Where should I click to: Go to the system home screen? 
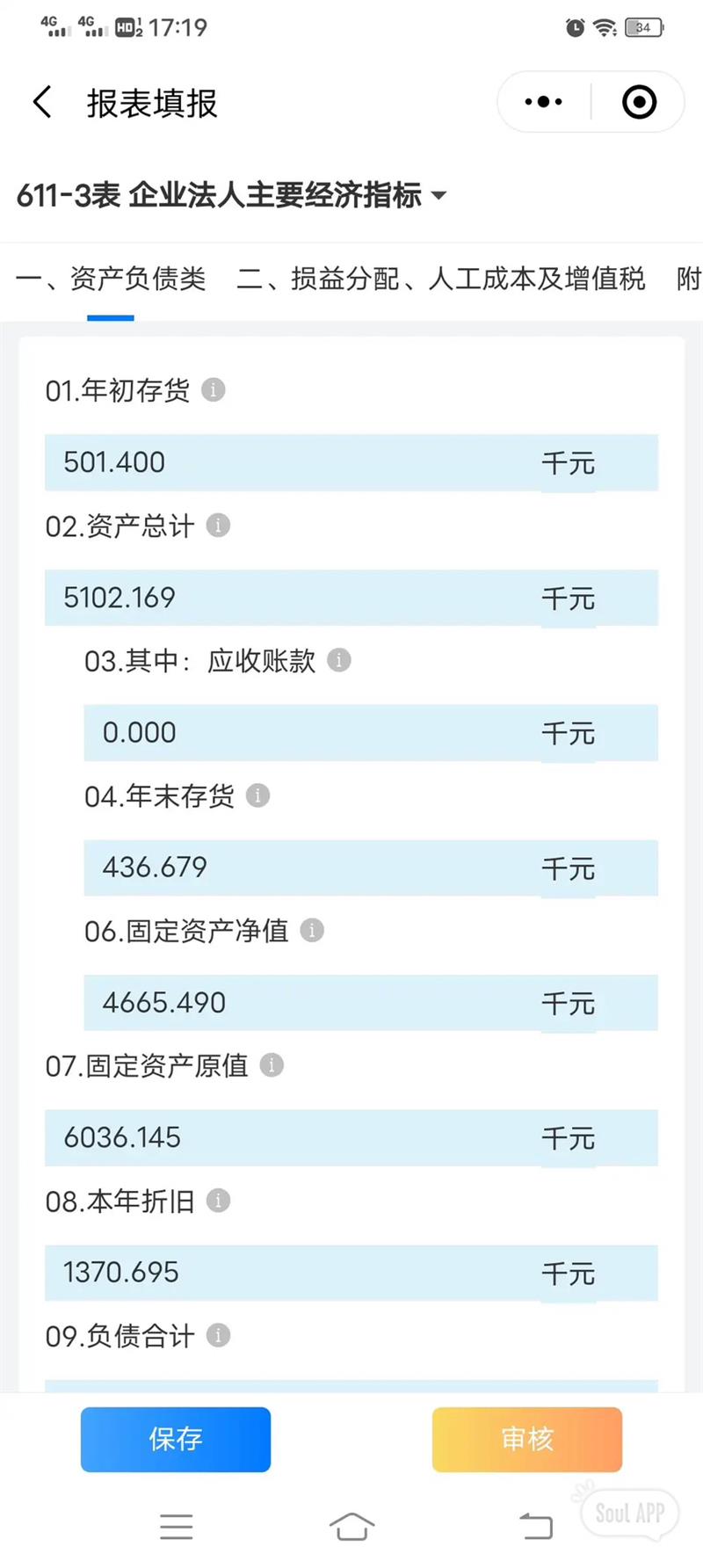pos(351,1527)
